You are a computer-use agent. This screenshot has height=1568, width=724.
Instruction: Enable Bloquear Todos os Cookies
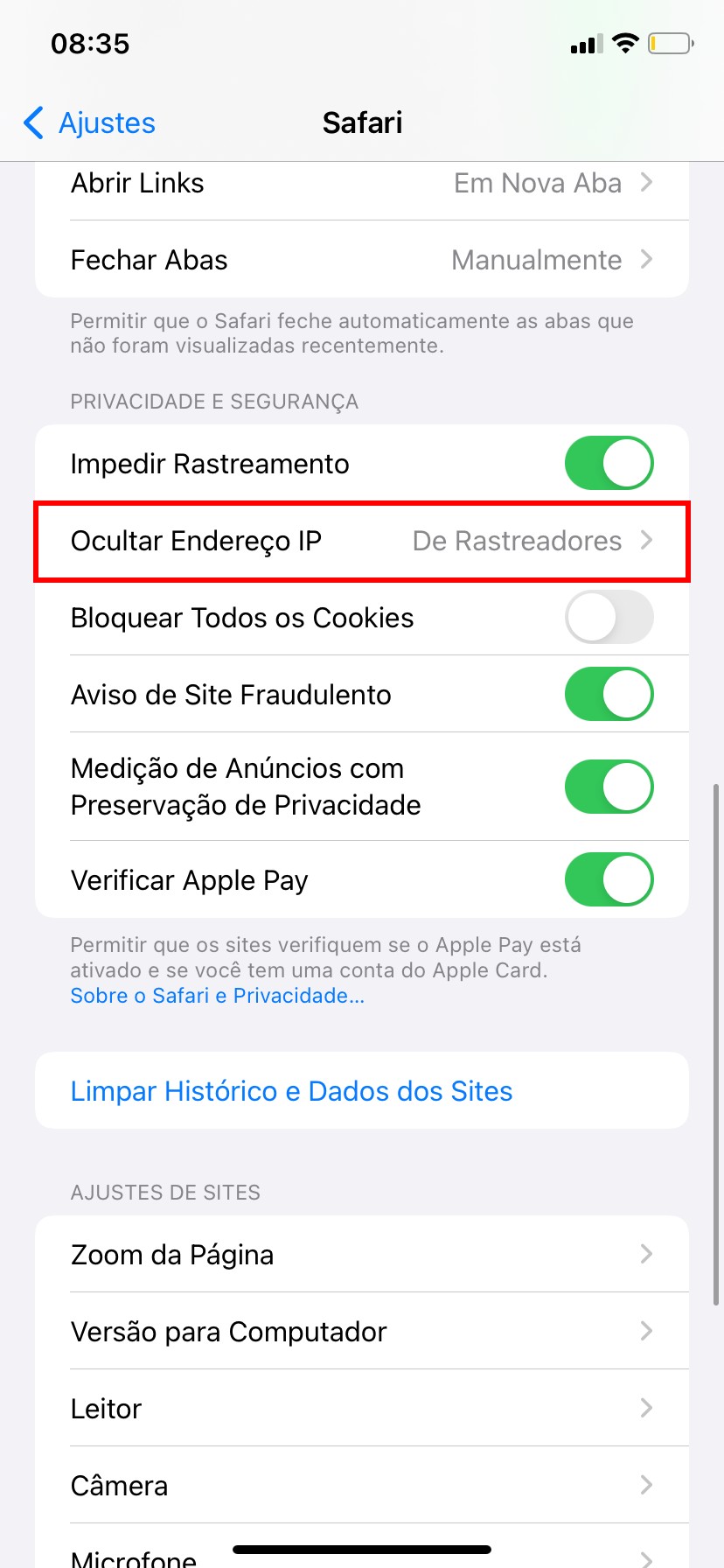coord(609,618)
